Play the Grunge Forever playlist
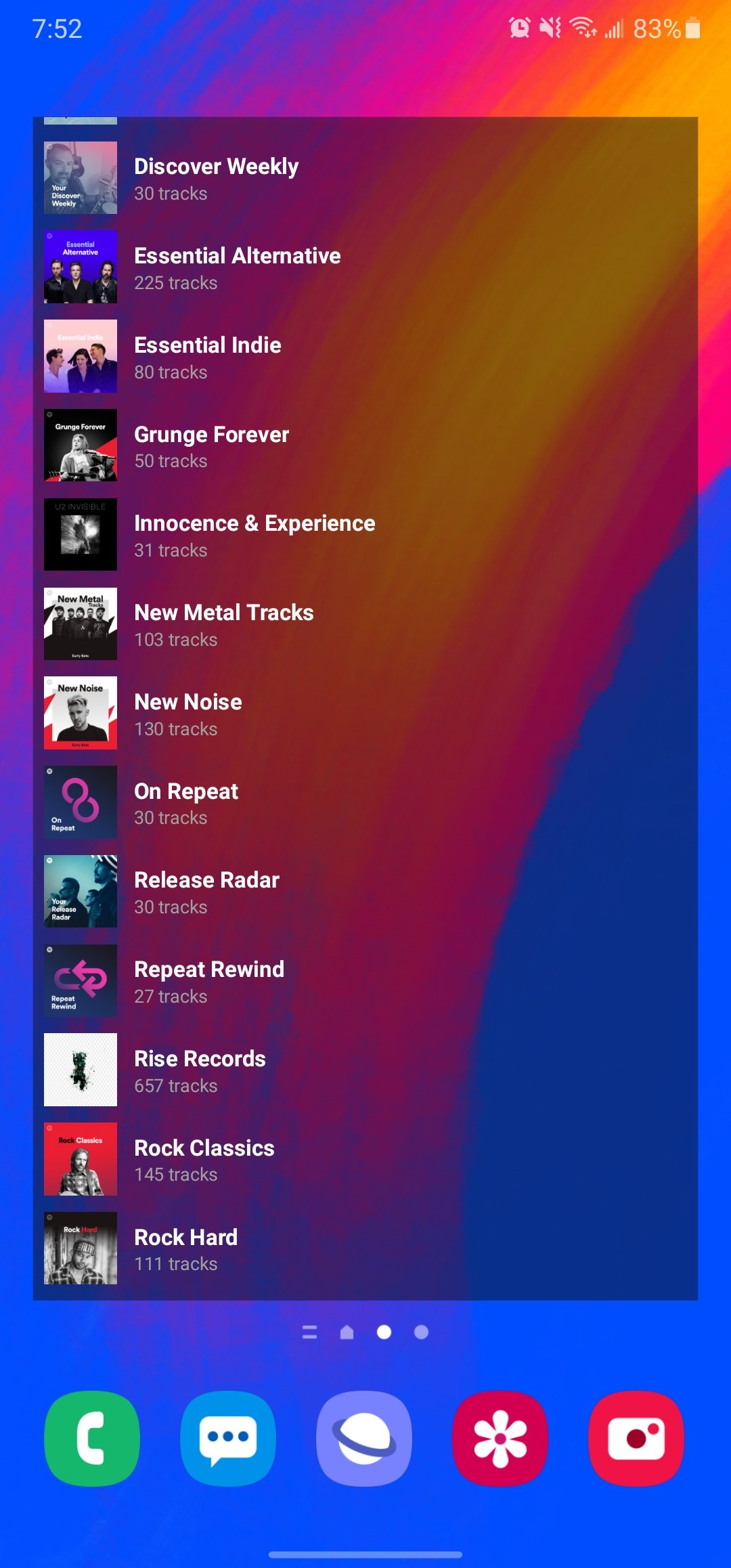 tap(211, 446)
